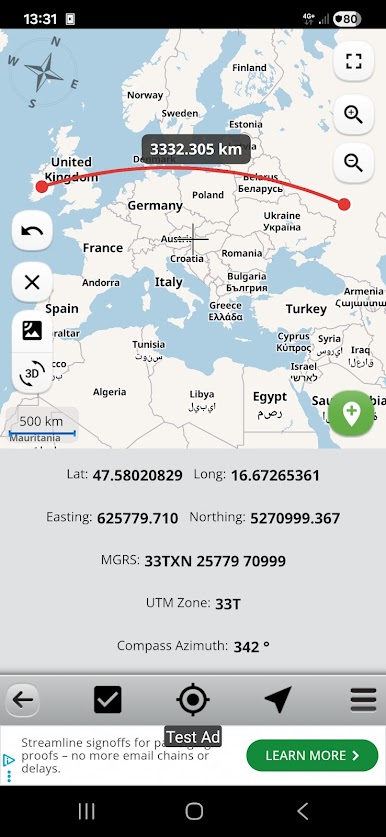Viewport: 386px width, 837px height.
Task: Go back using the toolbar arrow
Action: click(22, 699)
